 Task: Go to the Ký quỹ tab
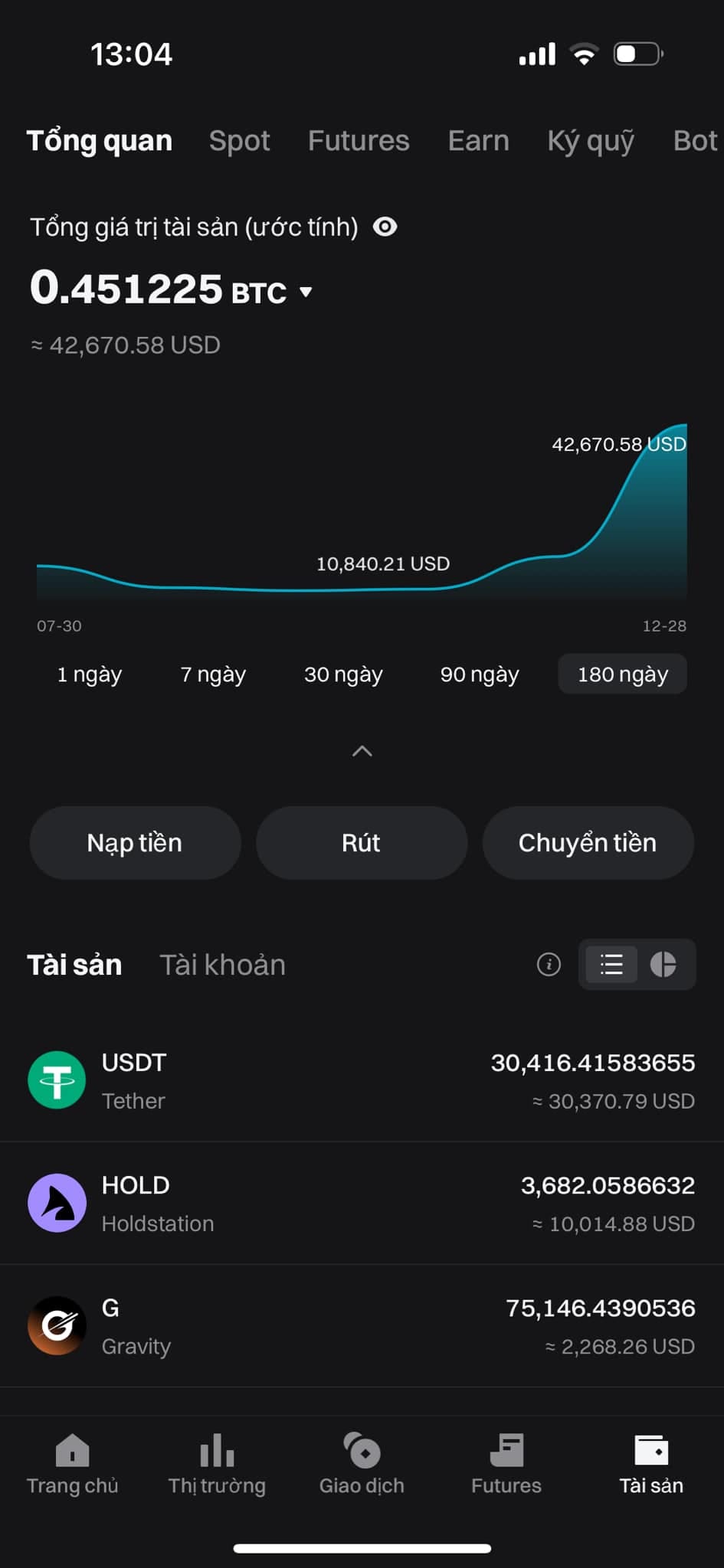590,141
